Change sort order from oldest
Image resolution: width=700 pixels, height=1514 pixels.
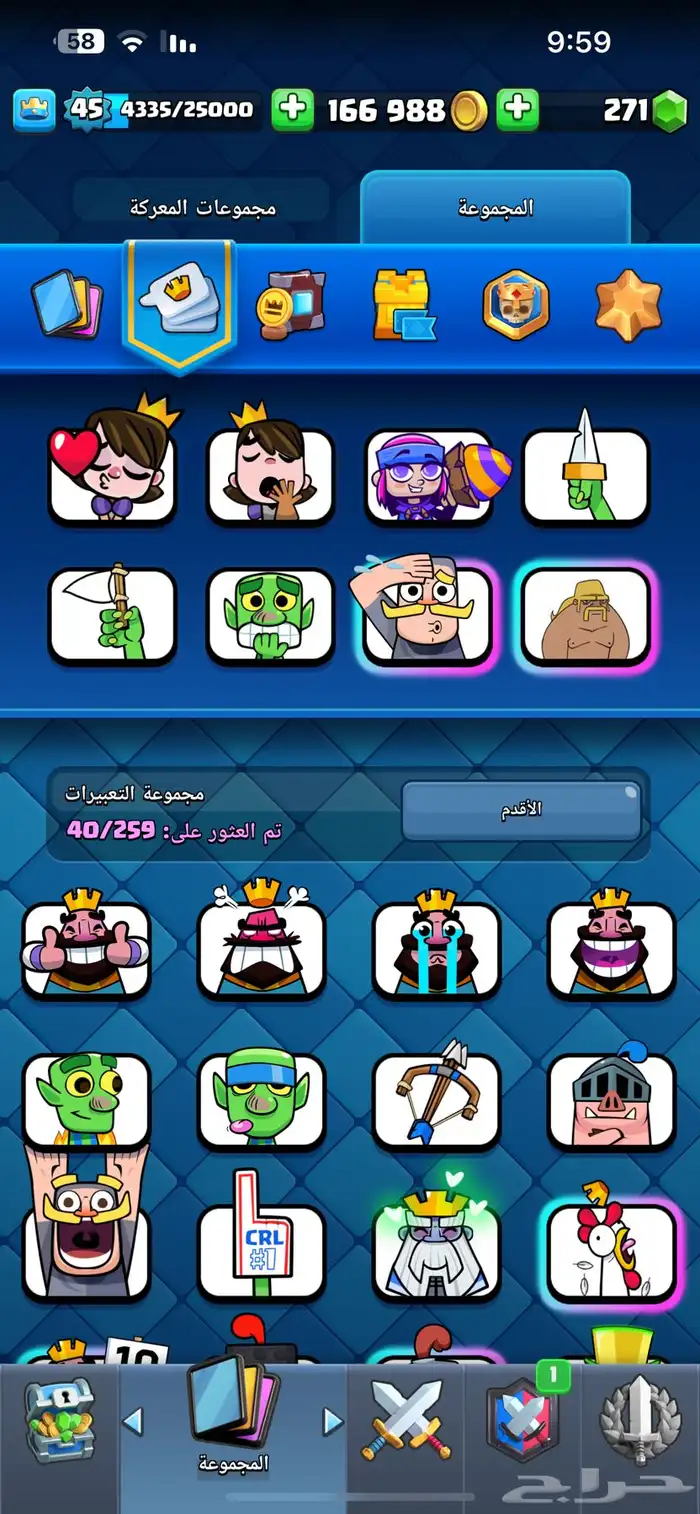[521, 809]
